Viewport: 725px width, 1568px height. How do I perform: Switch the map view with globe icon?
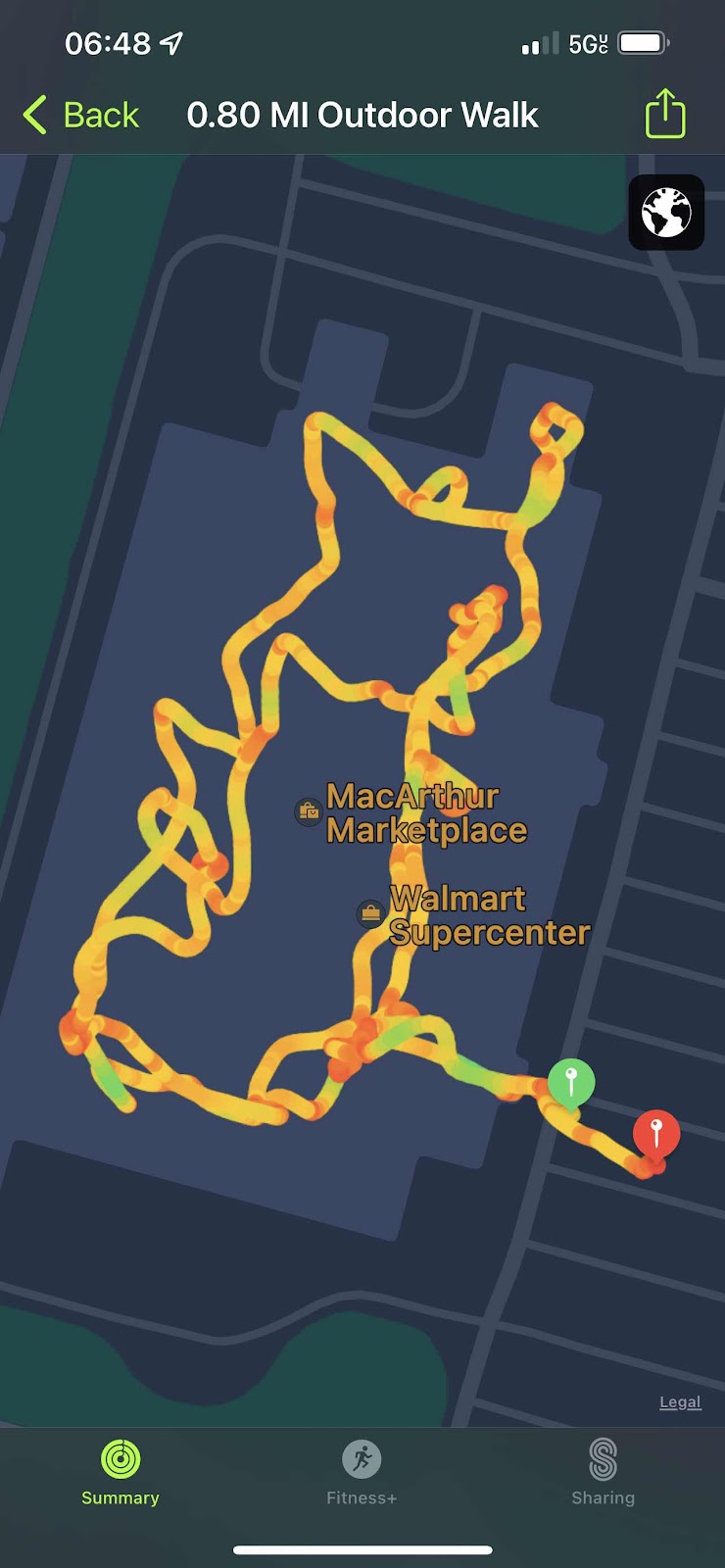(666, 213)
